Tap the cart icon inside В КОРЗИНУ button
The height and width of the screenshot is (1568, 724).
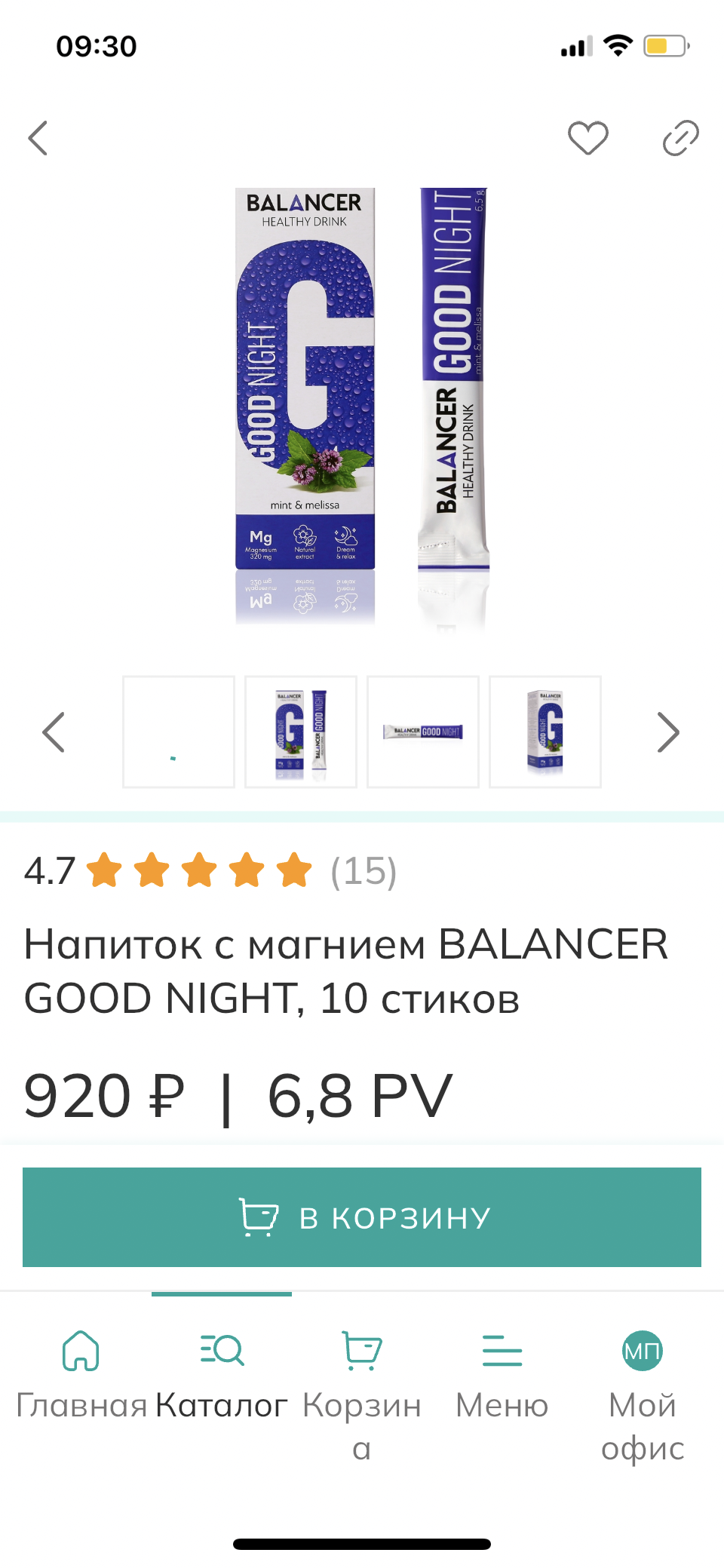click(x=257, y=1215)
